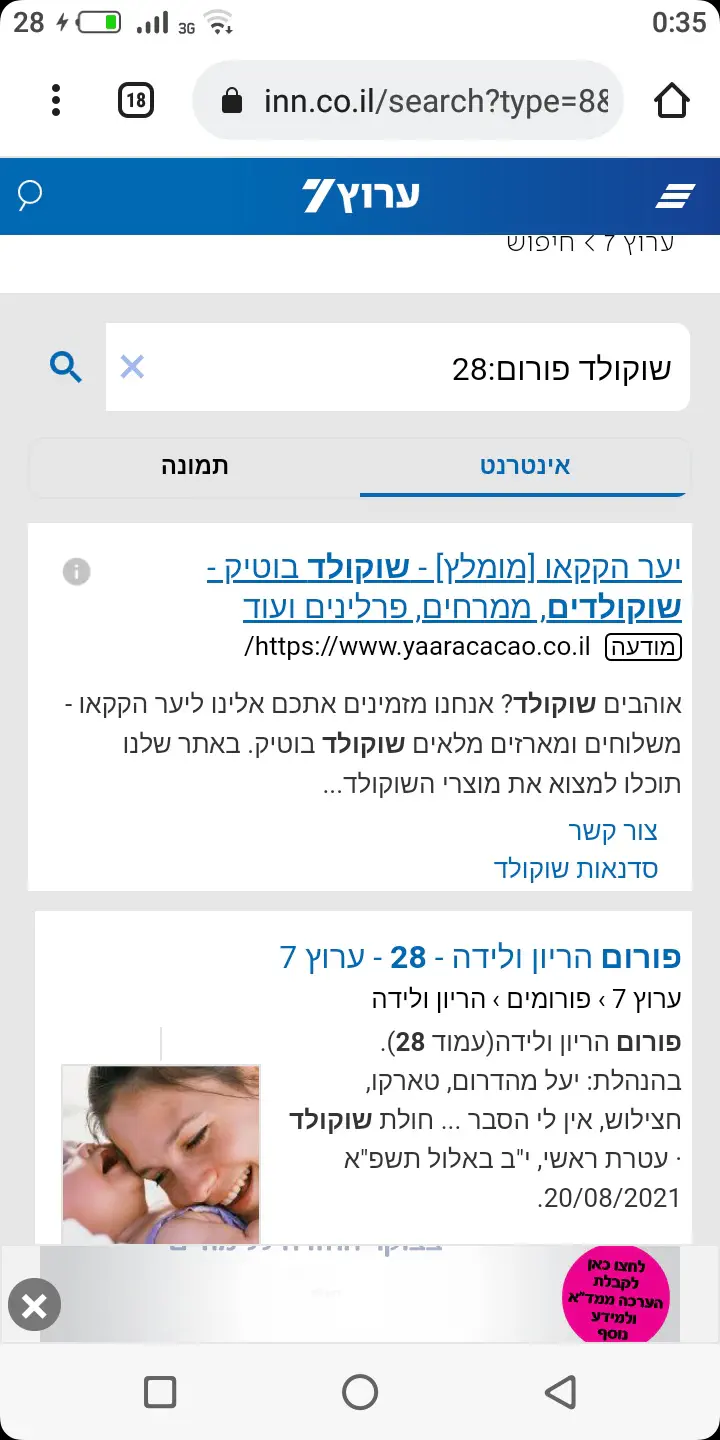
Task: Open the פורום הריון ולידה - 28 result
Action: click(x=481, y=957)
